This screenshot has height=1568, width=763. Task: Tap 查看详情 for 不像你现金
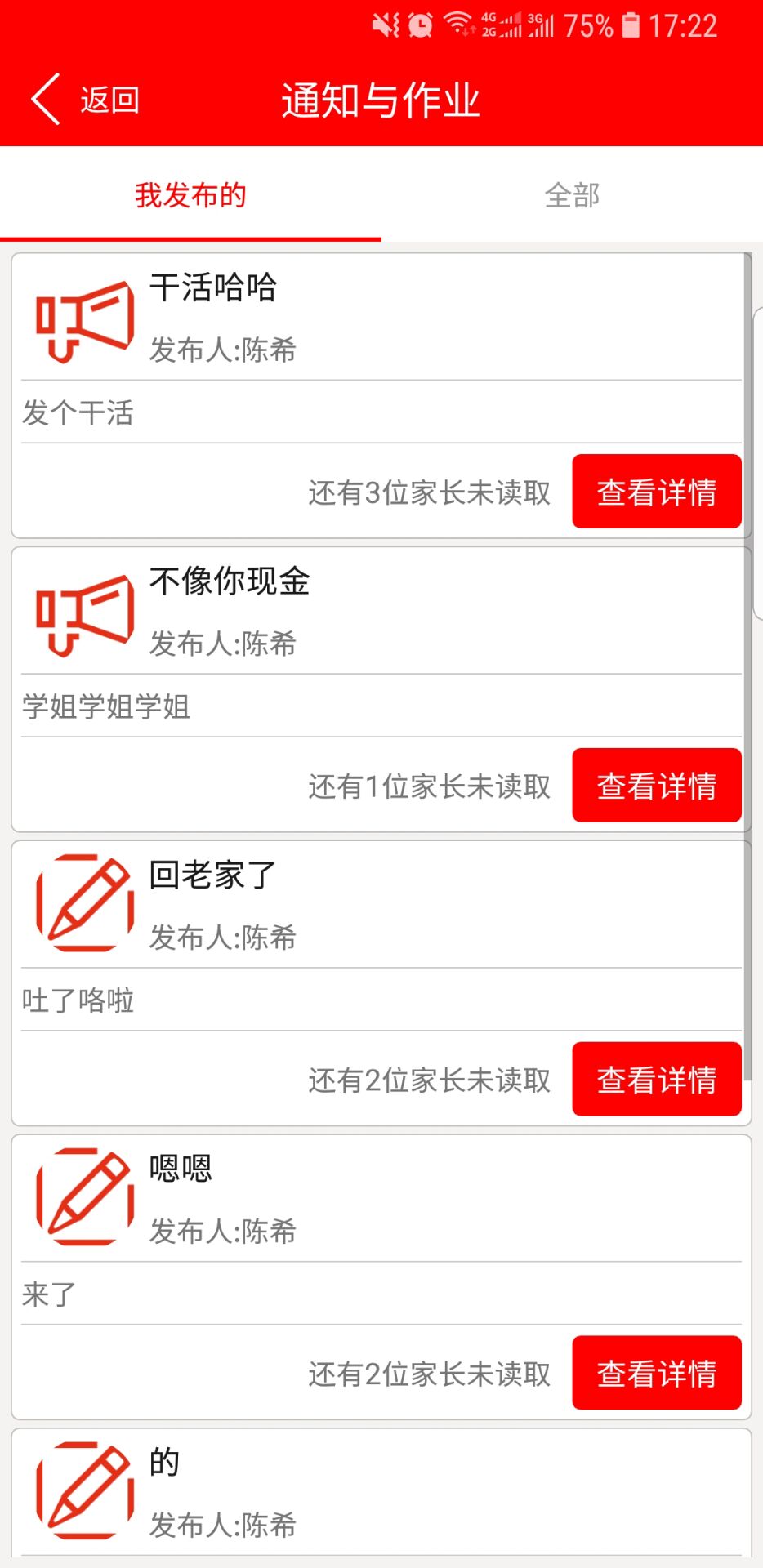656,786
